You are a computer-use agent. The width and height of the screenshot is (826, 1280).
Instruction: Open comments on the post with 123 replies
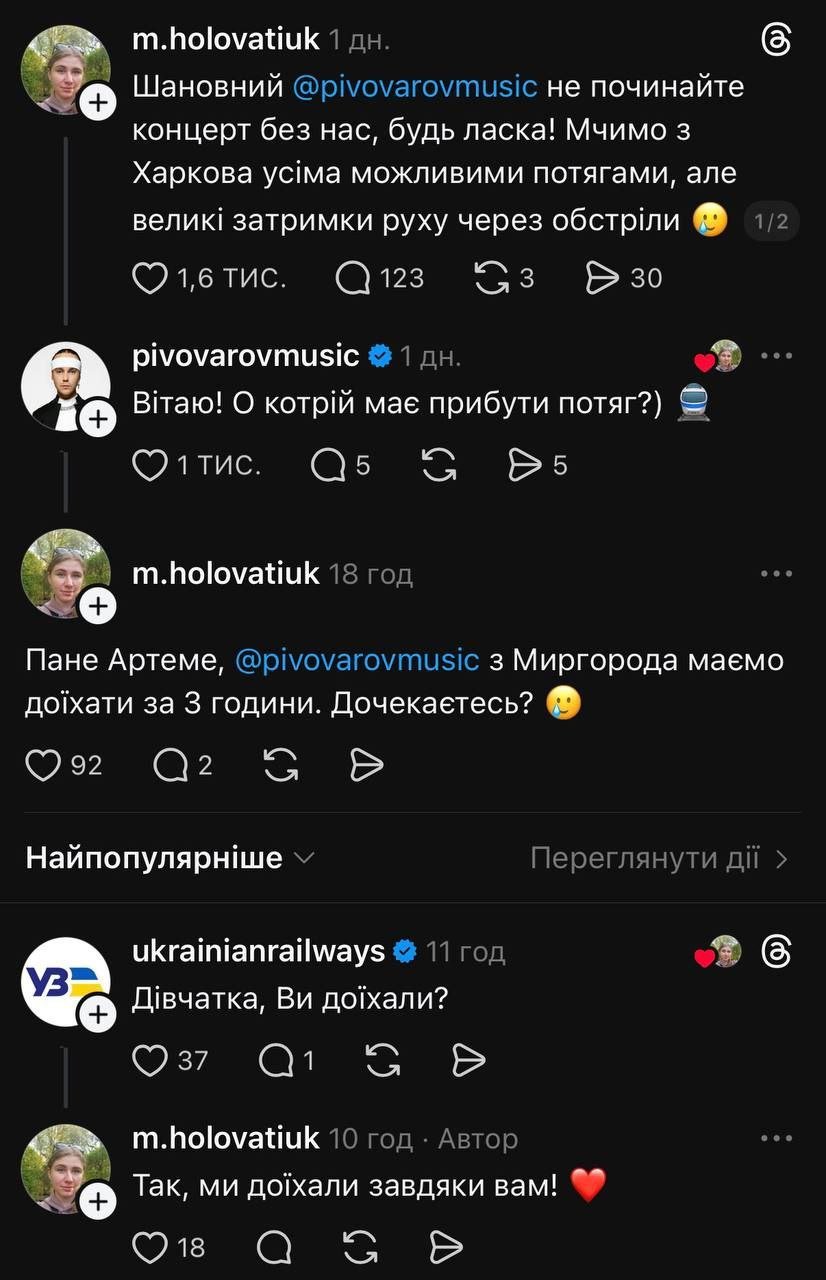[352, 277]
